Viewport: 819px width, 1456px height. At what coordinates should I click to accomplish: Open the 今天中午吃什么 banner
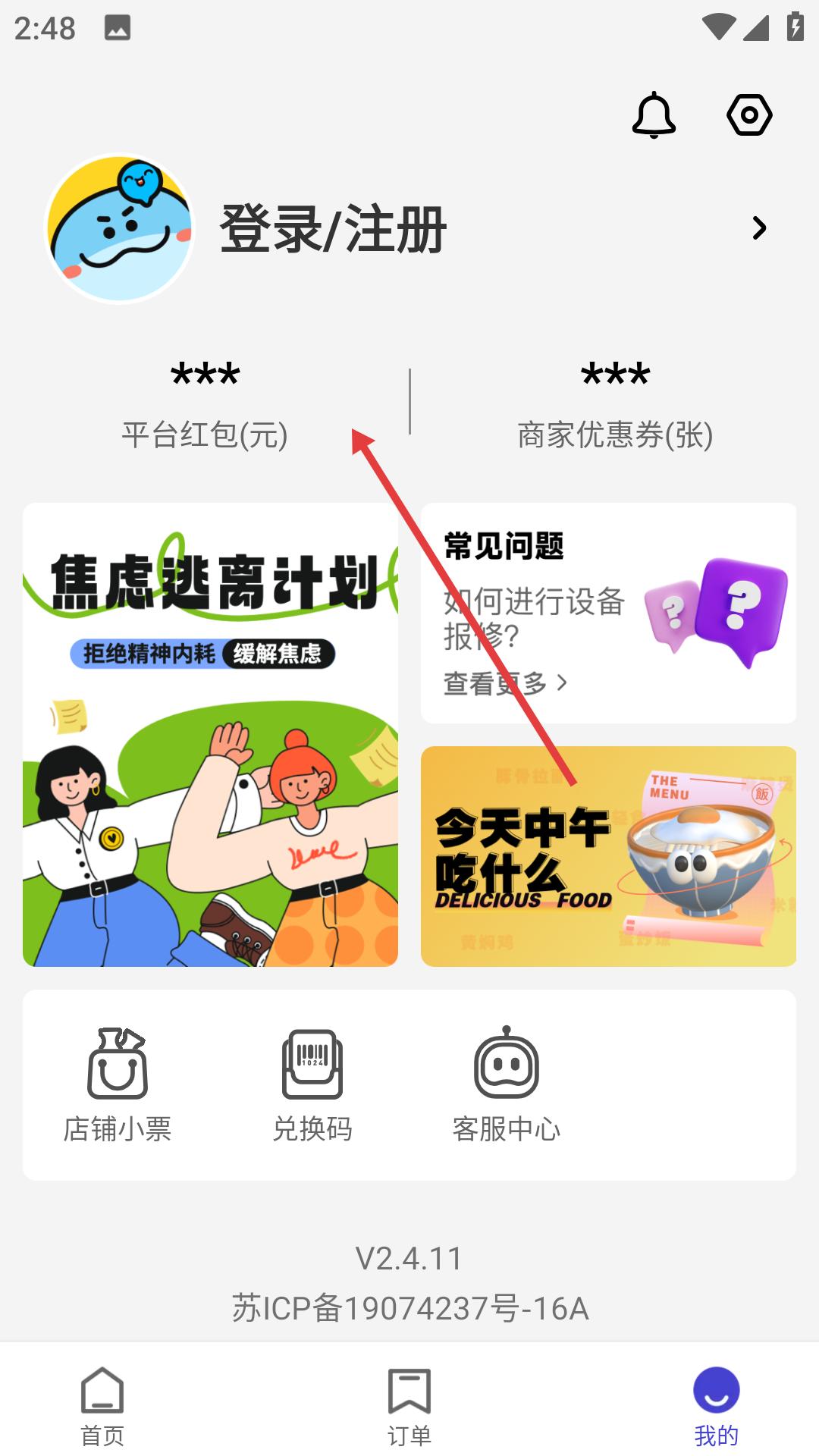pyautogui.click(x=608, y=856)
